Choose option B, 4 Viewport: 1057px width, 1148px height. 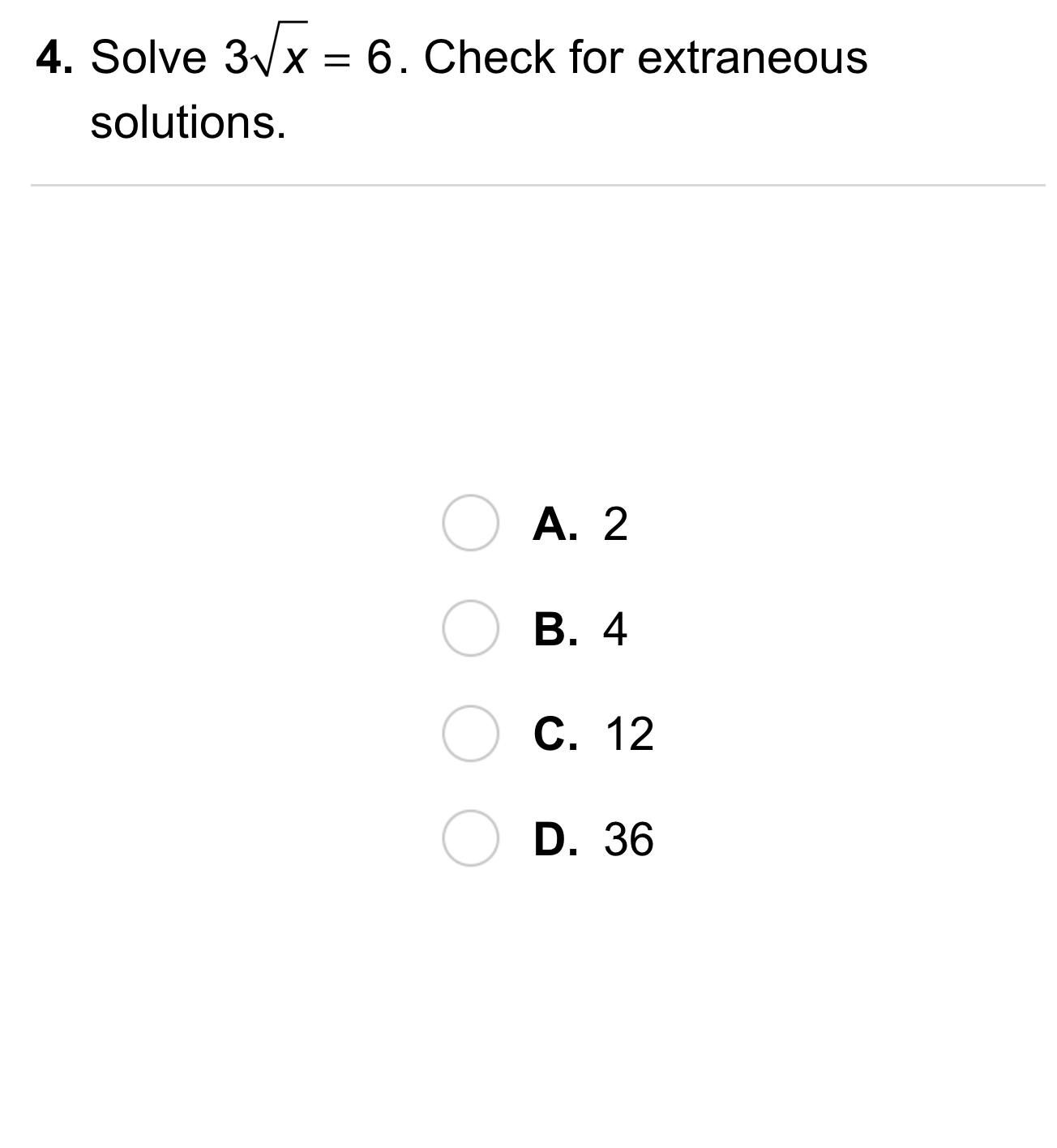[x=470, y=628]
